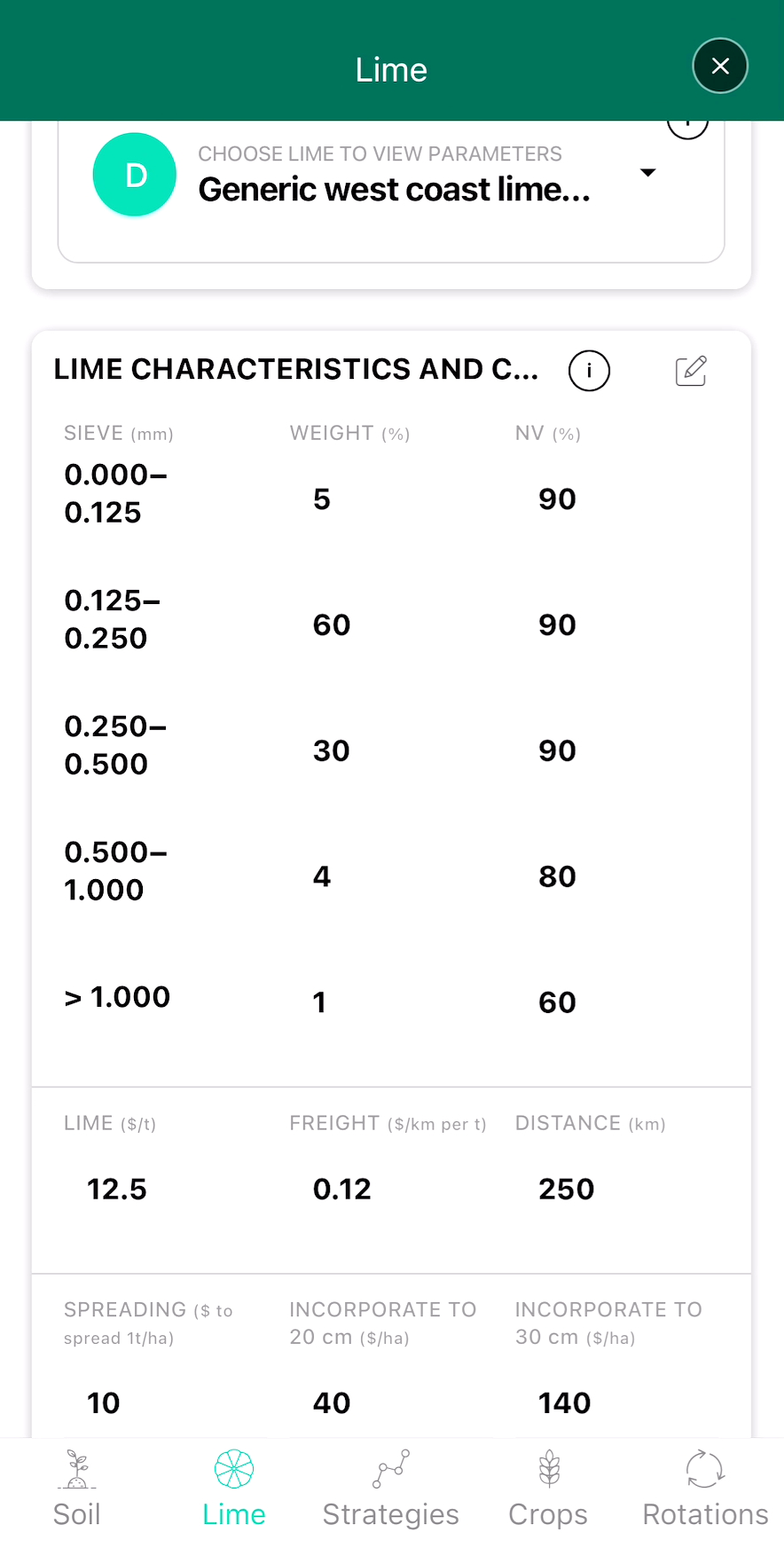Screen dimensions: 784x1563
Task: Go to the Strategies tab
Action: tap(391, 1488)
